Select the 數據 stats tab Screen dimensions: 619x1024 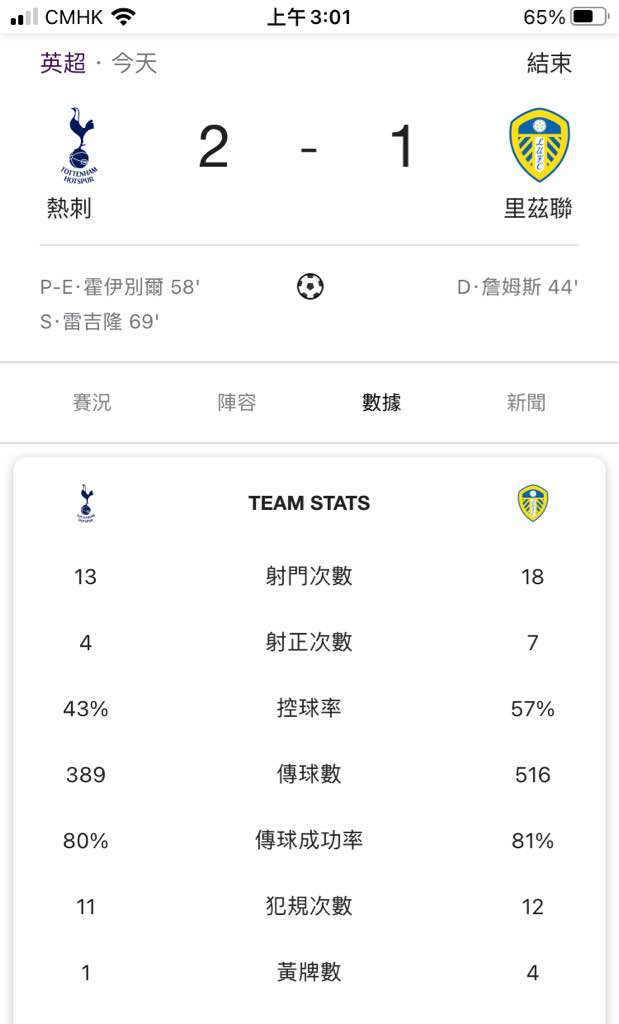click(382, 402)
